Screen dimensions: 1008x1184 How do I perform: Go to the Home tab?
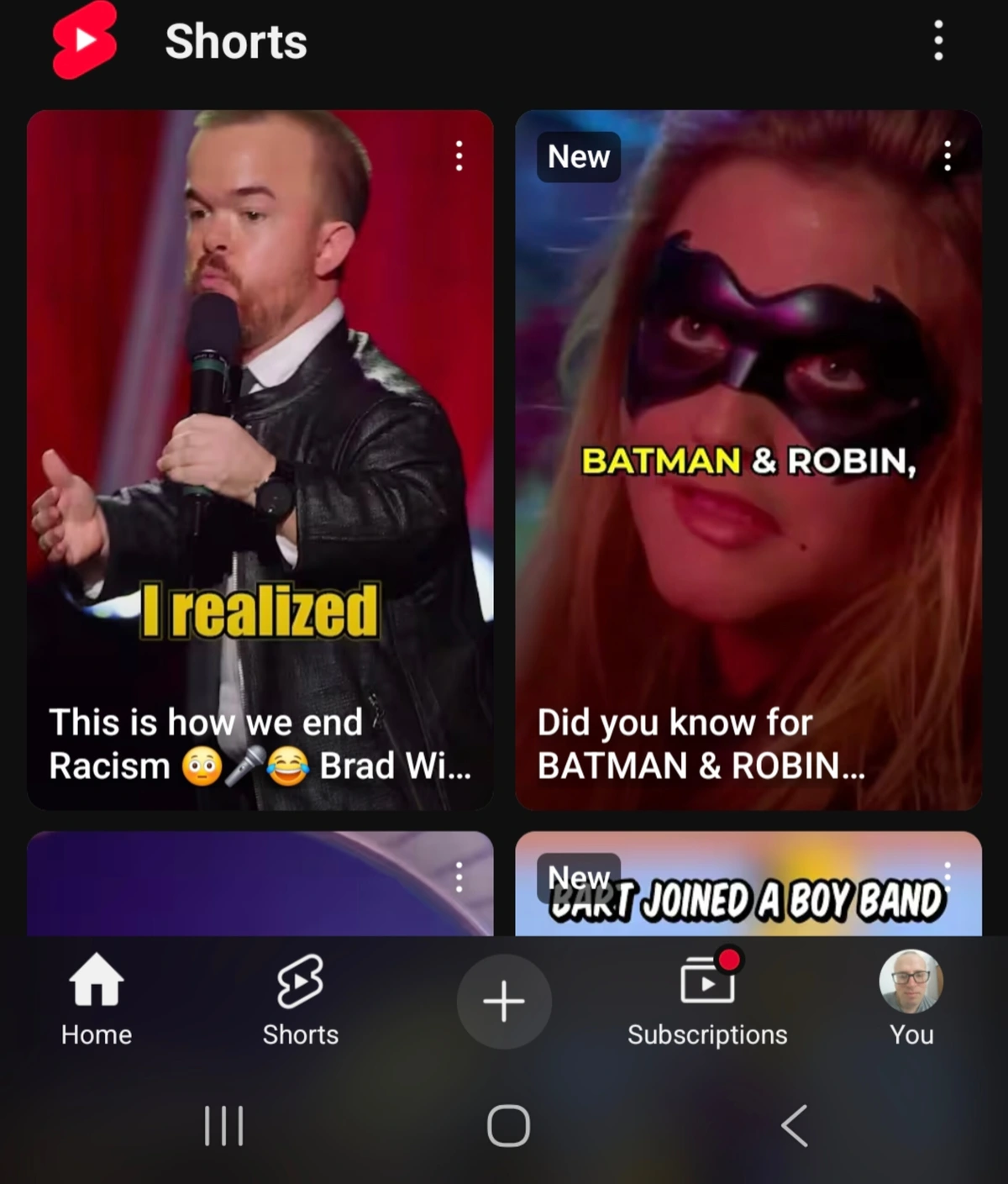tap(97, 1000)
